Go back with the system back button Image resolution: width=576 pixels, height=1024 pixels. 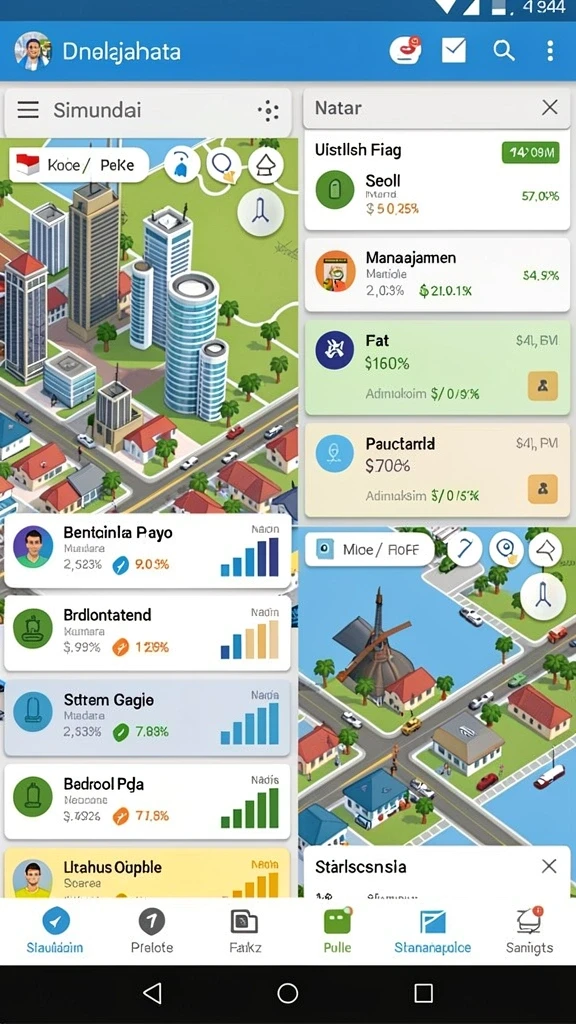[x=152, y=993]
